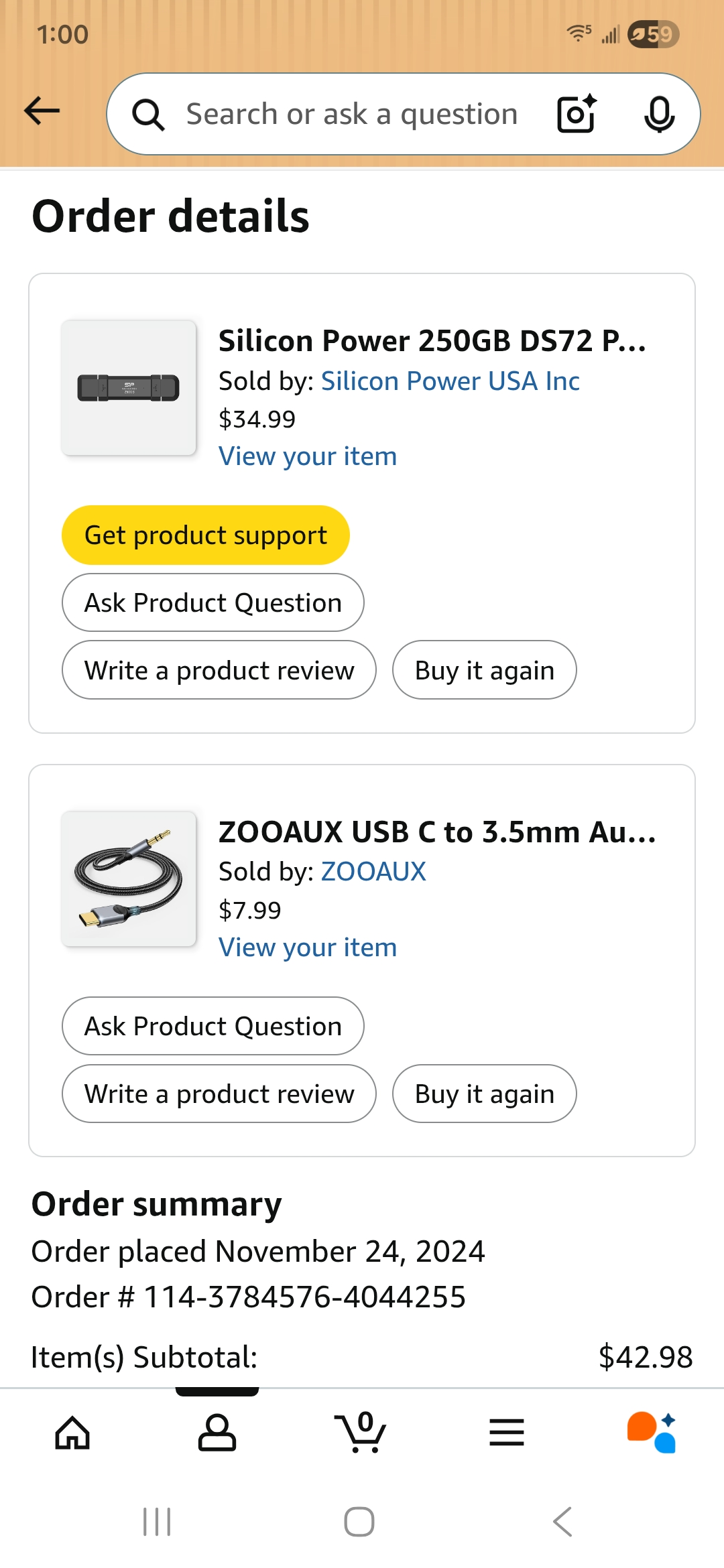Buy the ZOOAUX cable again

tap(484, 1094)
